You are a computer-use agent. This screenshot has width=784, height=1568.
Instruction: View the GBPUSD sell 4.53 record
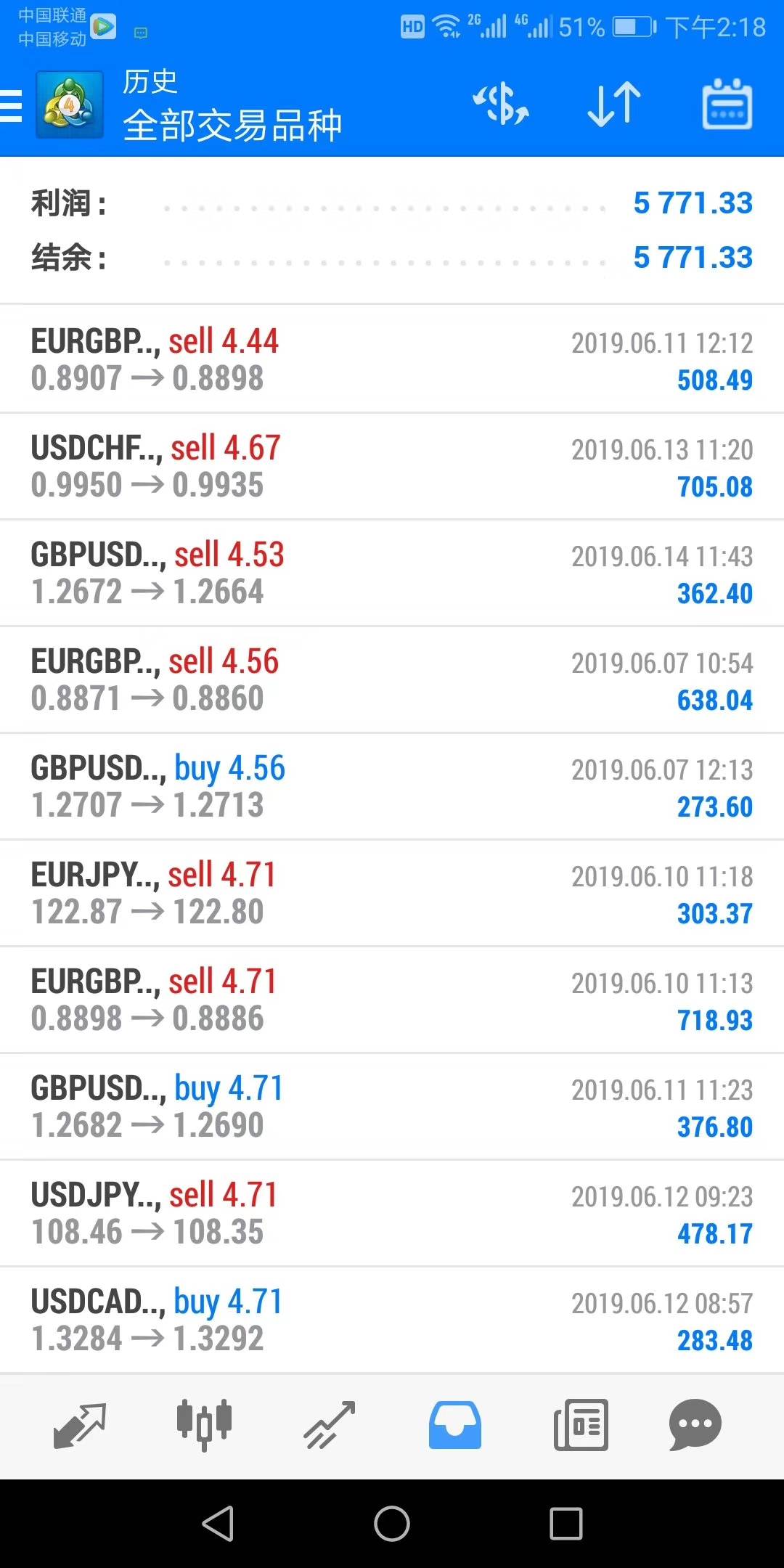click(x=392, y=573)
